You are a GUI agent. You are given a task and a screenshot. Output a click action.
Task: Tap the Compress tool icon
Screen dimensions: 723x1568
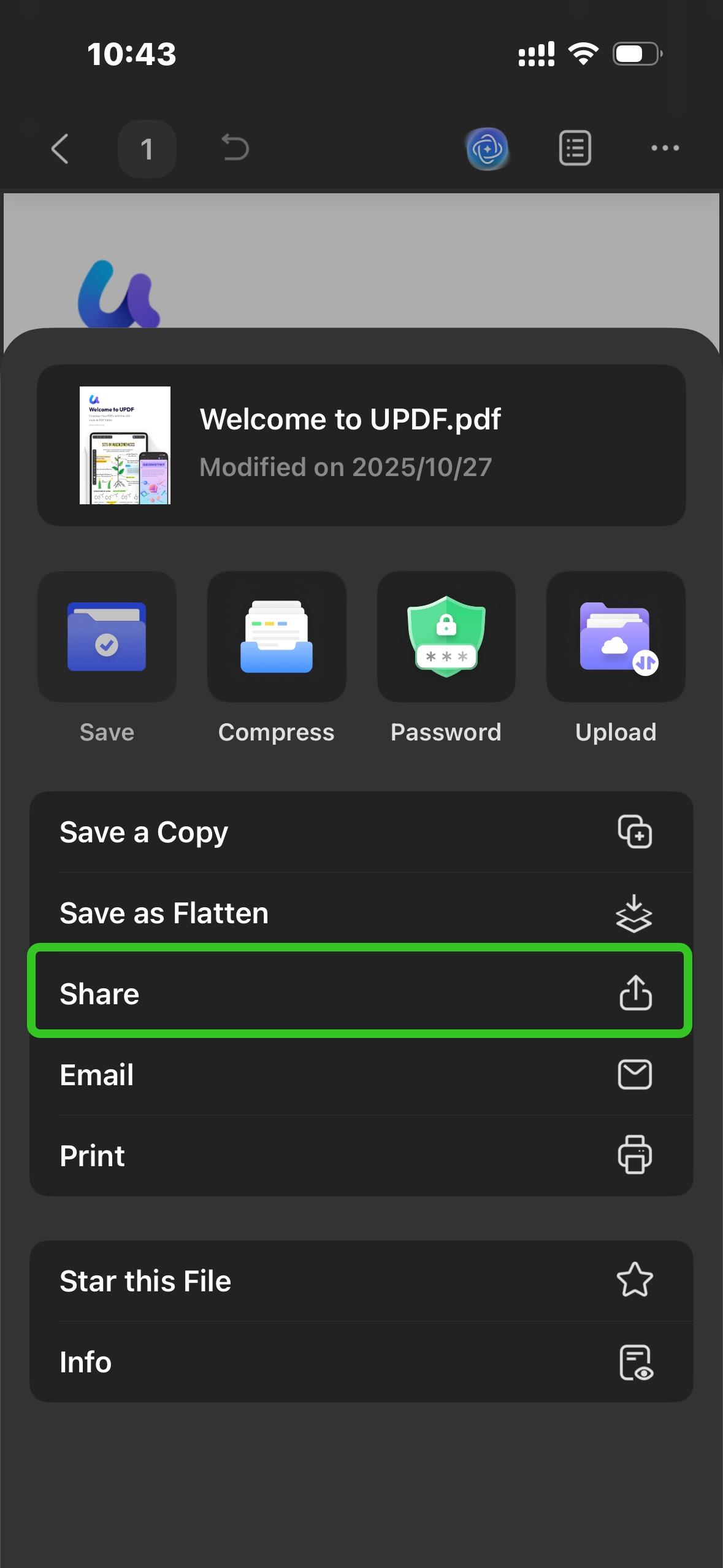[x=276, y=638]
